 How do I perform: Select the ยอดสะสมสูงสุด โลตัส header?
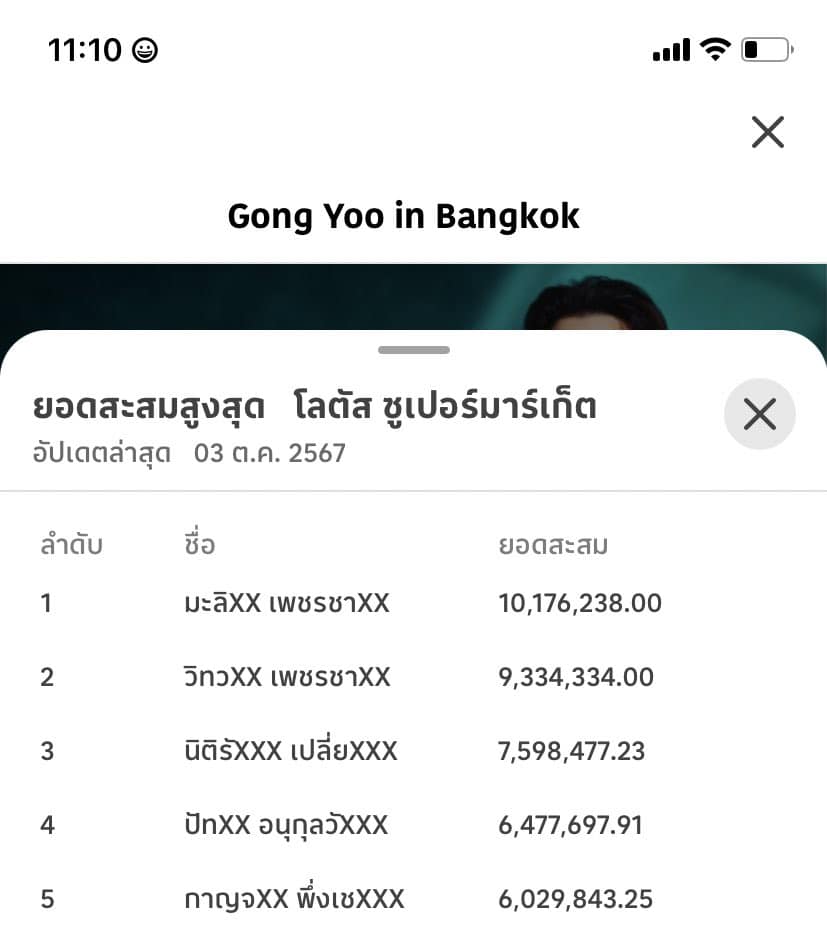point(314,405)
